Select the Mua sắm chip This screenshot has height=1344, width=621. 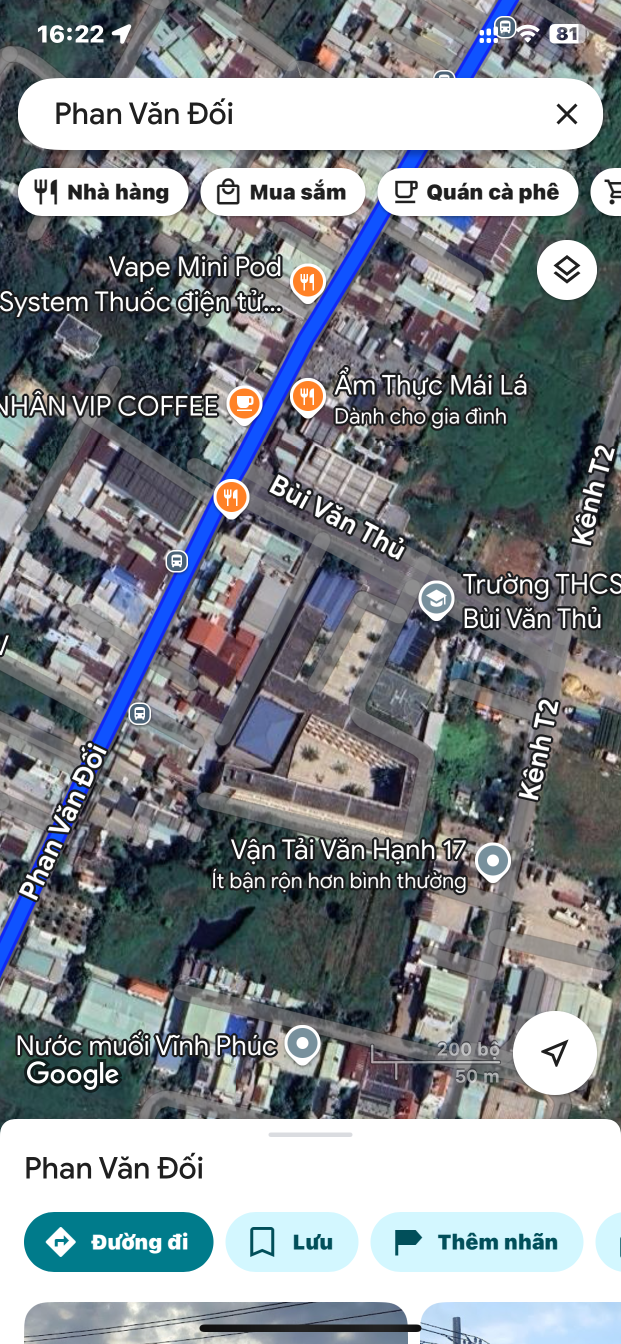click(x=282, y=192)
